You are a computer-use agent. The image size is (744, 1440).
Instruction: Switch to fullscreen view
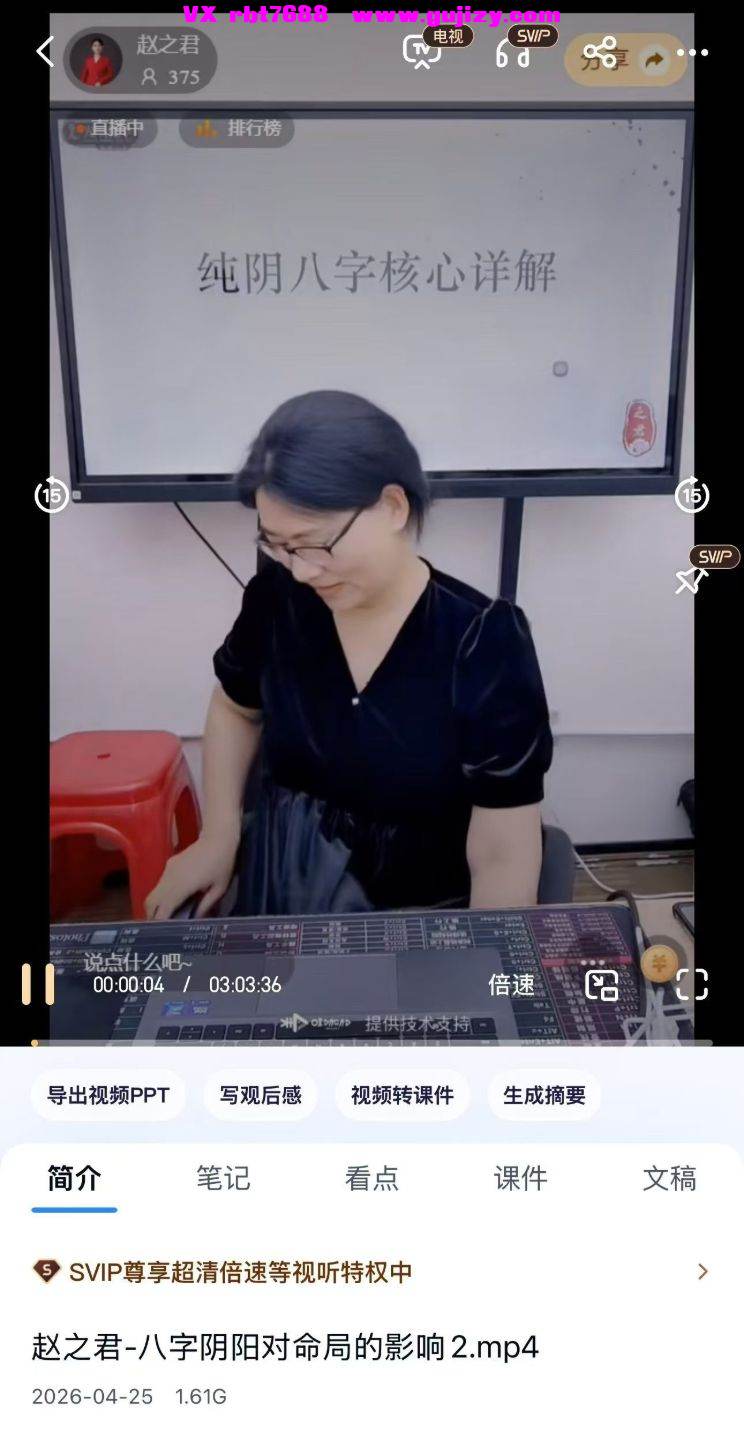(x=692, y=984)
